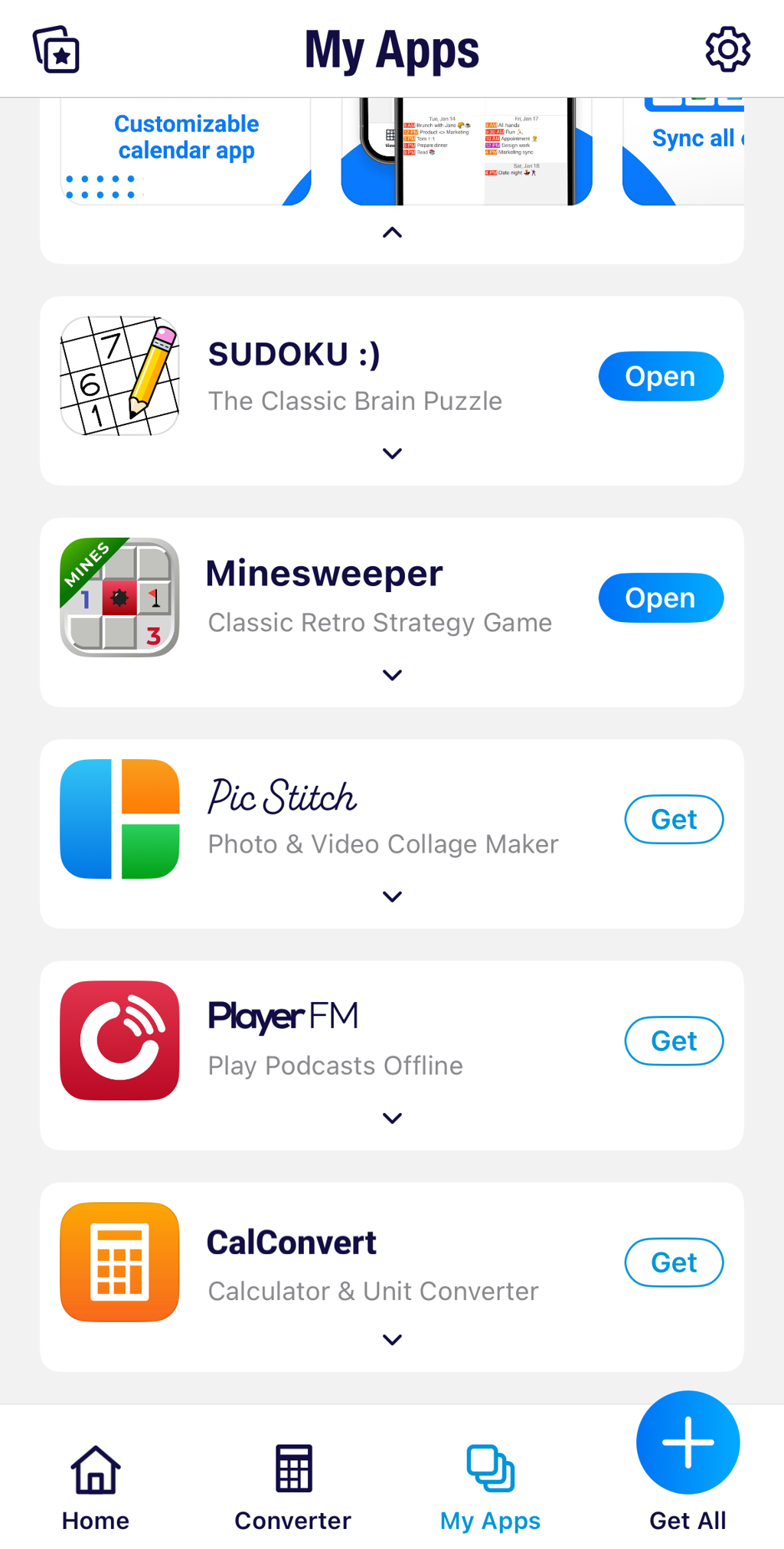This screenshot has width=784, height=1549.
Task: Switch to the Converter tab
Action: [x=293, y=1486]
